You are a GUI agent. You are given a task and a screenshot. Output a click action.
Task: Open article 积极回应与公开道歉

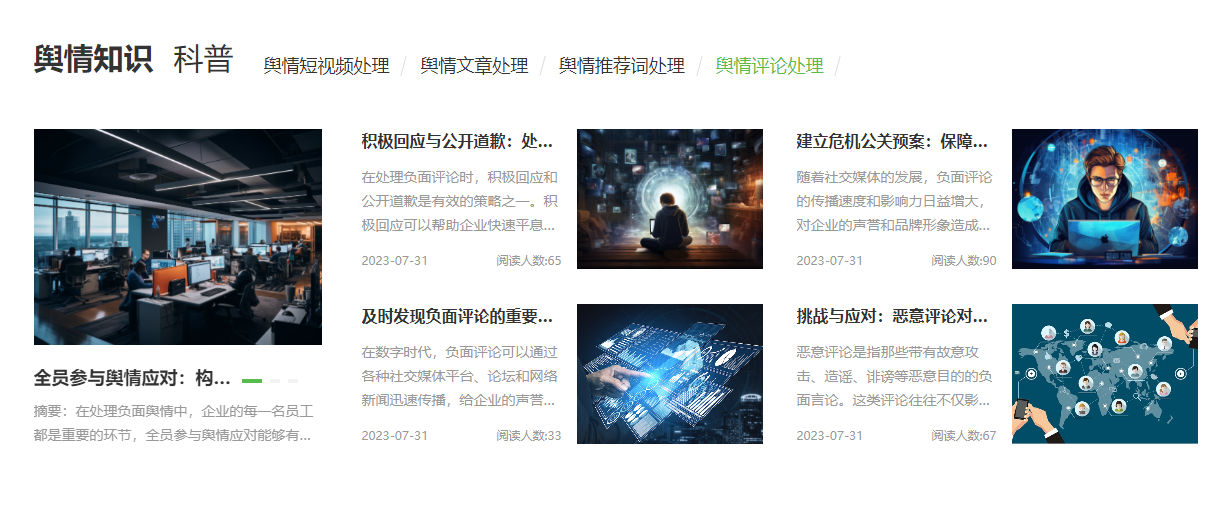click(x=456, y=142)
